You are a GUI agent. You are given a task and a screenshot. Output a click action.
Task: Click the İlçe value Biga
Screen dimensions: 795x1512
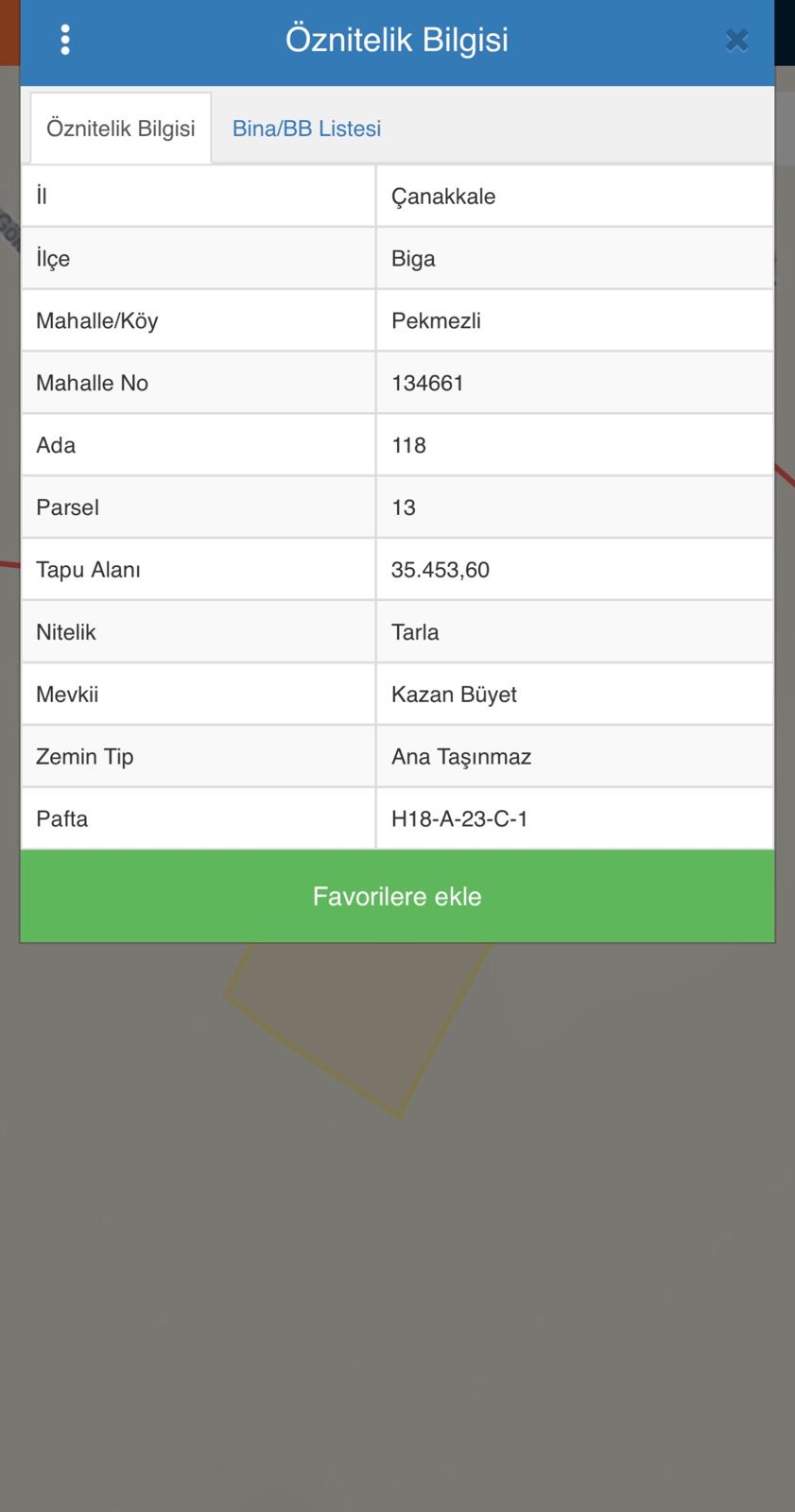[x=413, y=258]
